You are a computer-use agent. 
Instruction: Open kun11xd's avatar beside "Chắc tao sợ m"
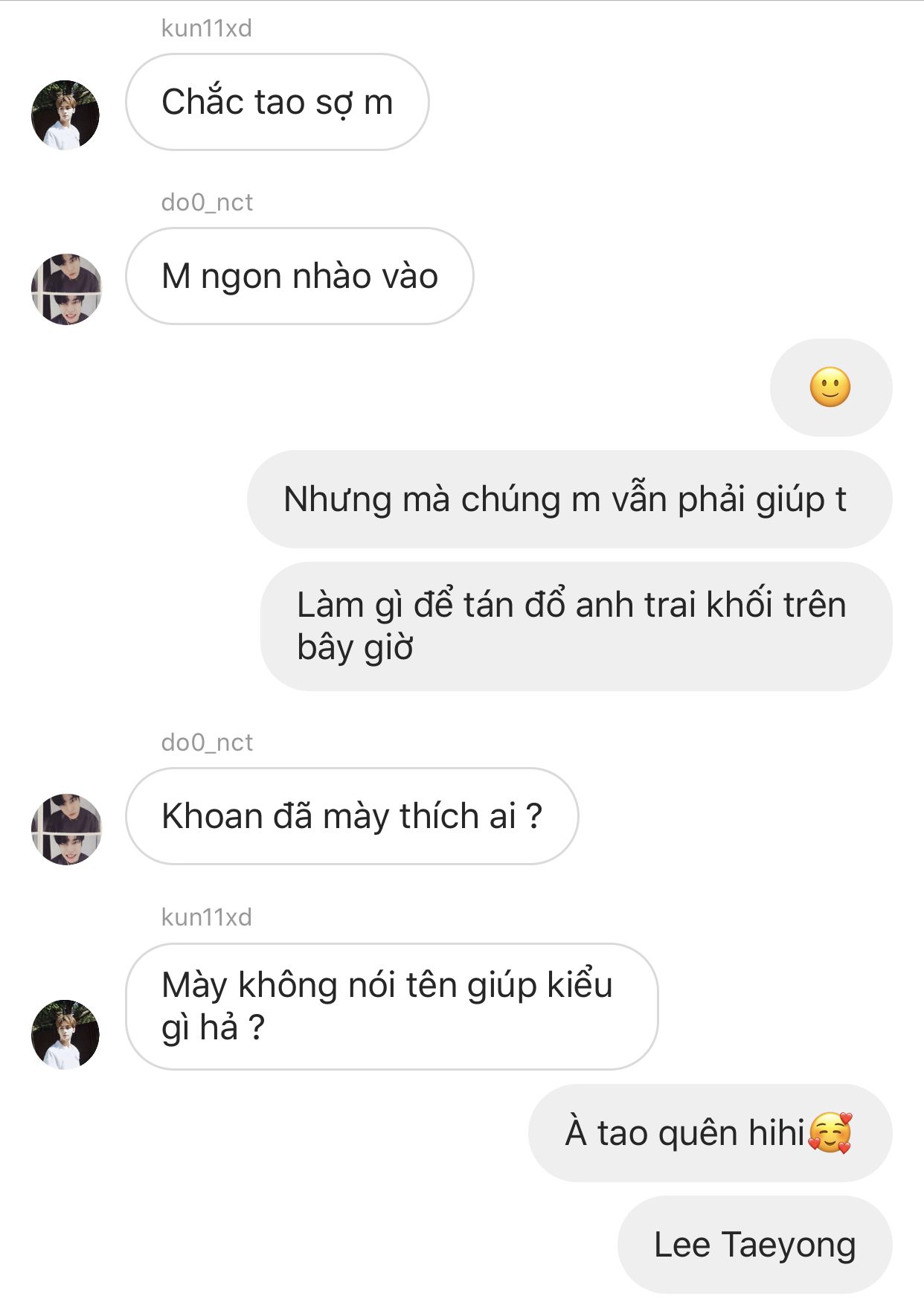point(65,115)
